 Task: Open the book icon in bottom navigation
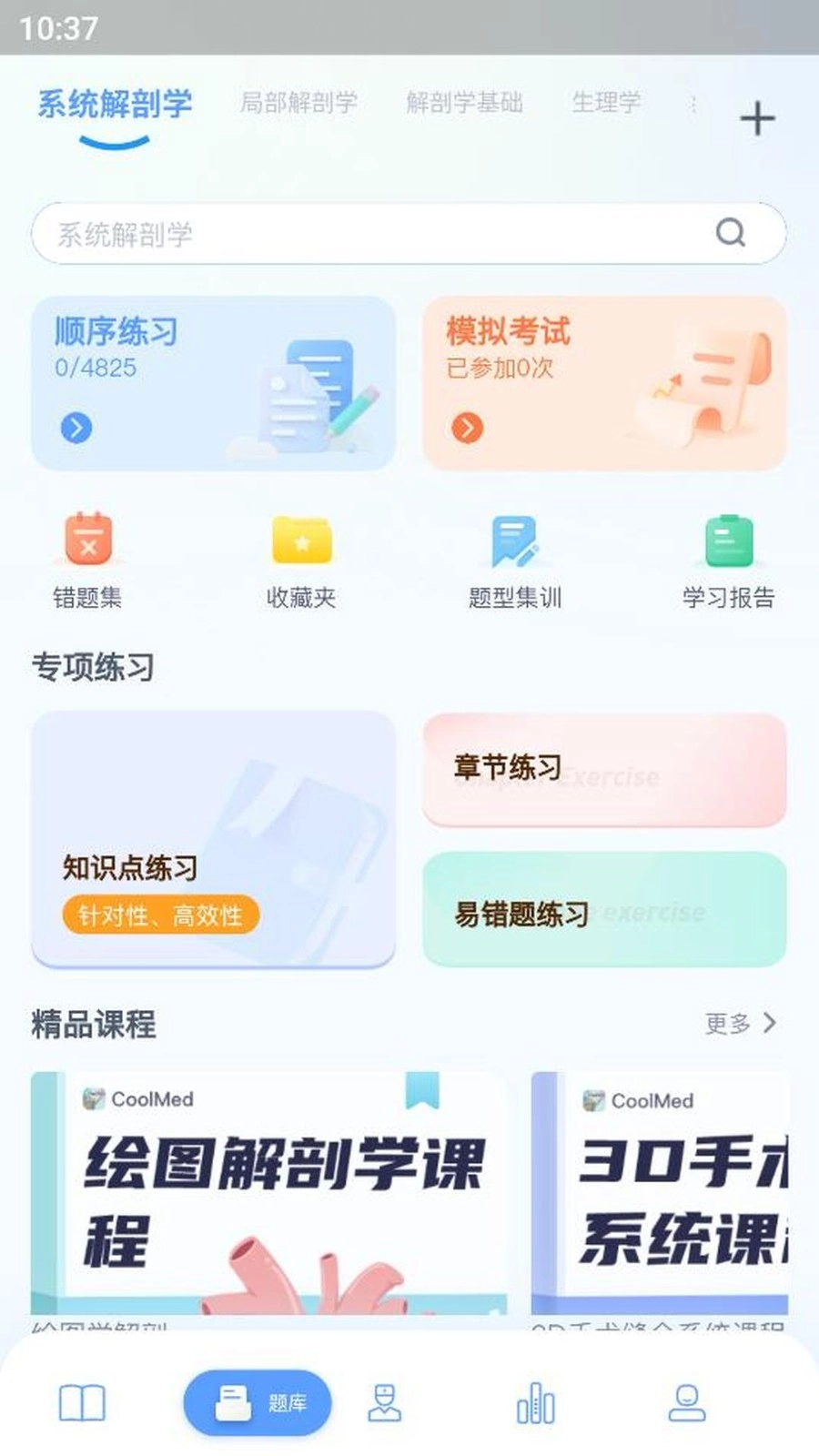(x=82, y=1402)
